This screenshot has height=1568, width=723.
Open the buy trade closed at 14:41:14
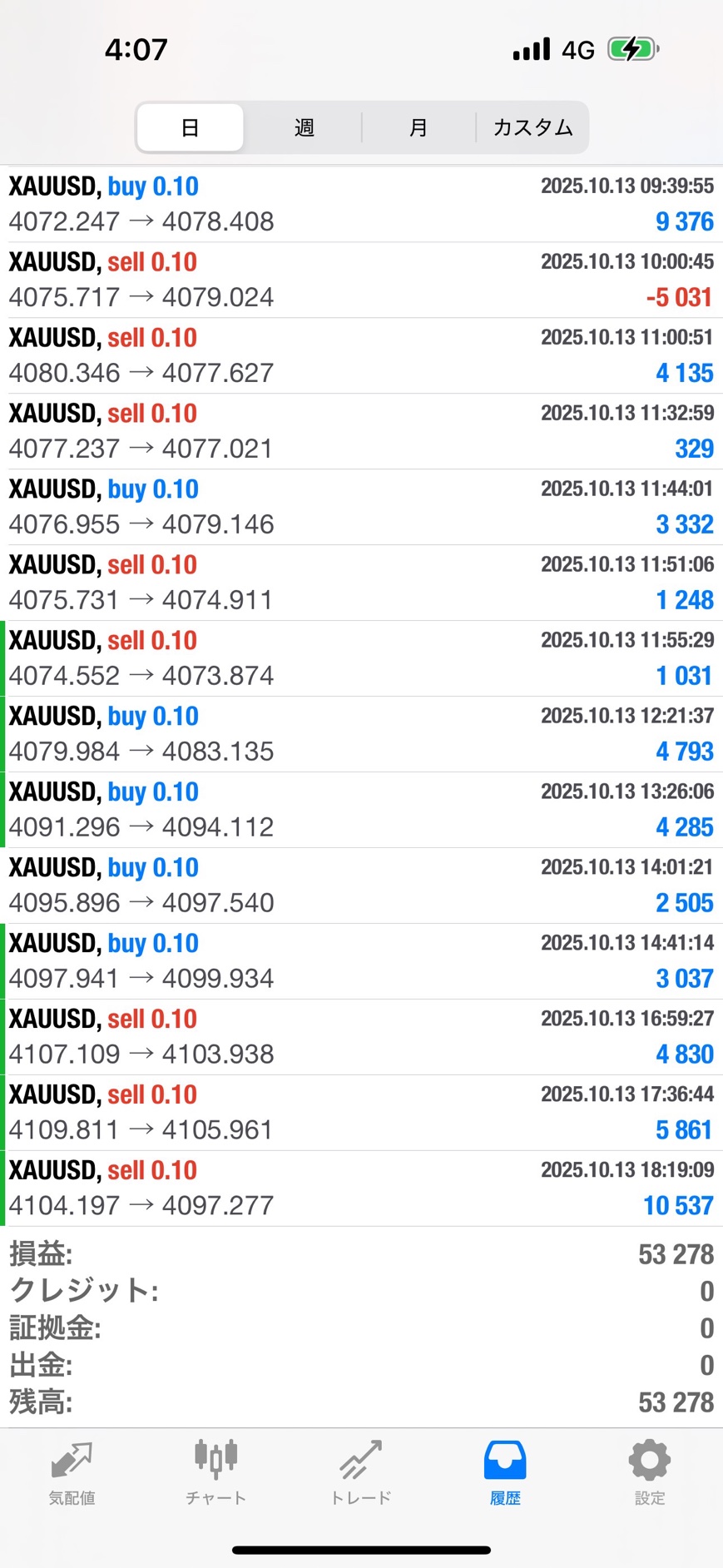coord(361,961)
